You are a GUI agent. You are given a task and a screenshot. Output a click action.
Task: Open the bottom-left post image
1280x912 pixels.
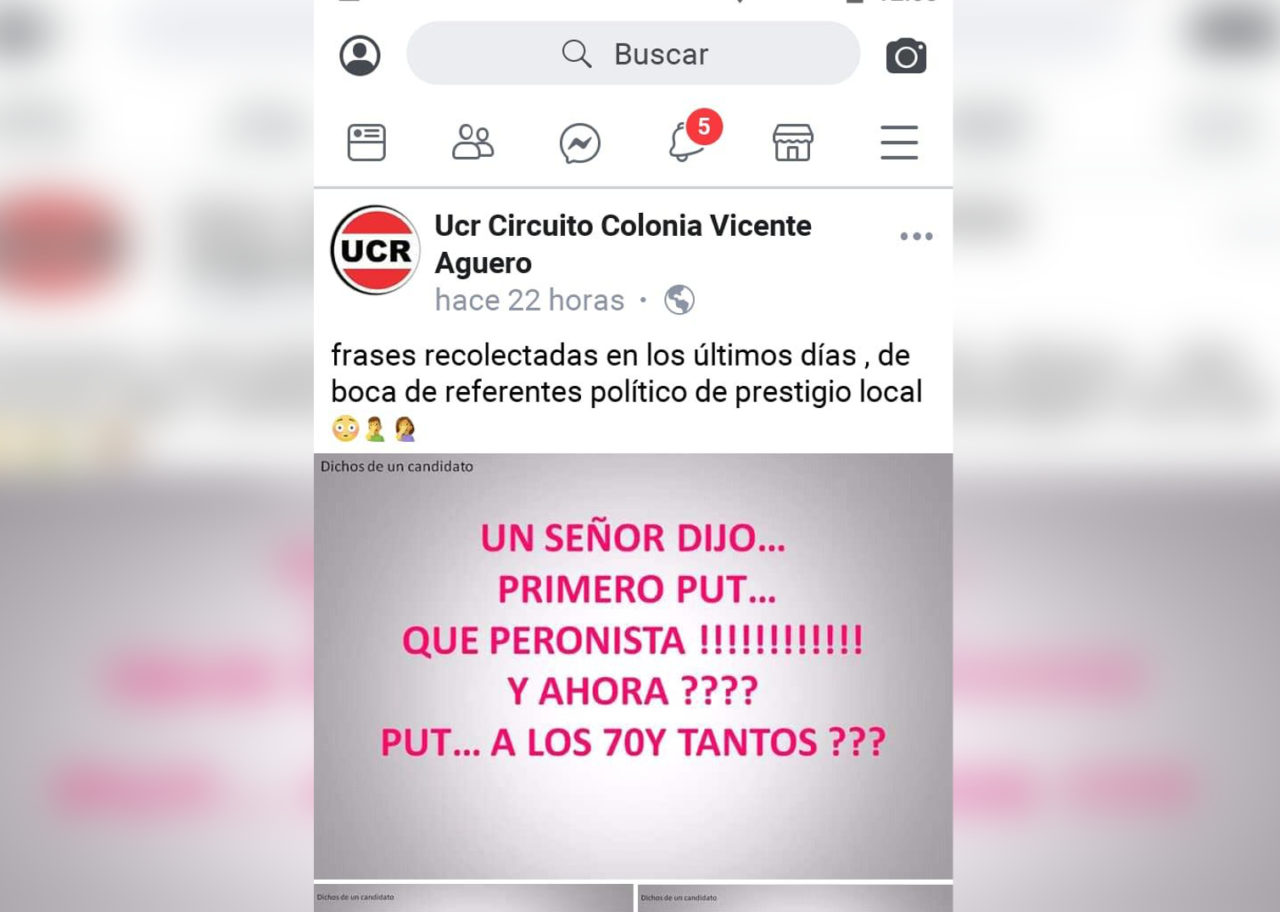473,898
